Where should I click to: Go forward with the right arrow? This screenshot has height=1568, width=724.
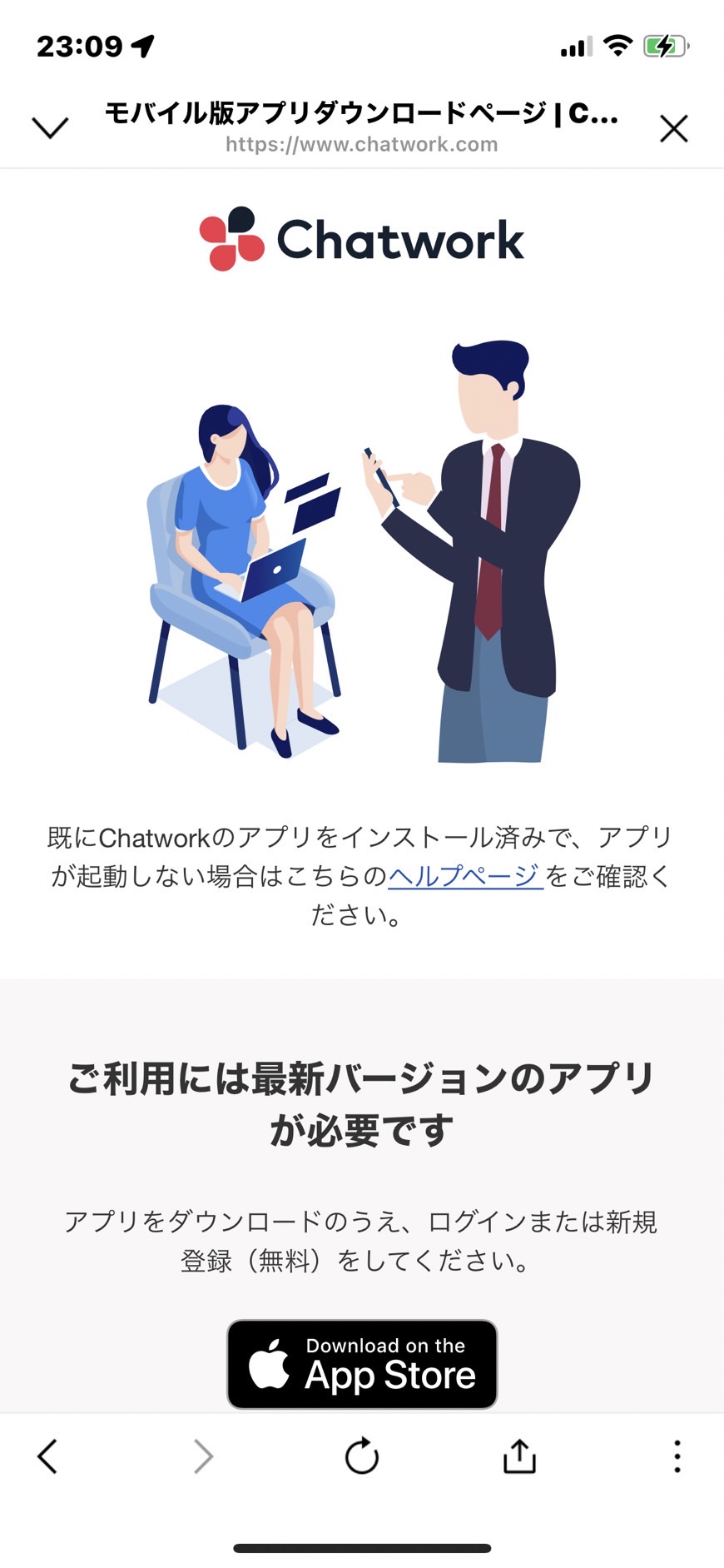click(203, 1456)
